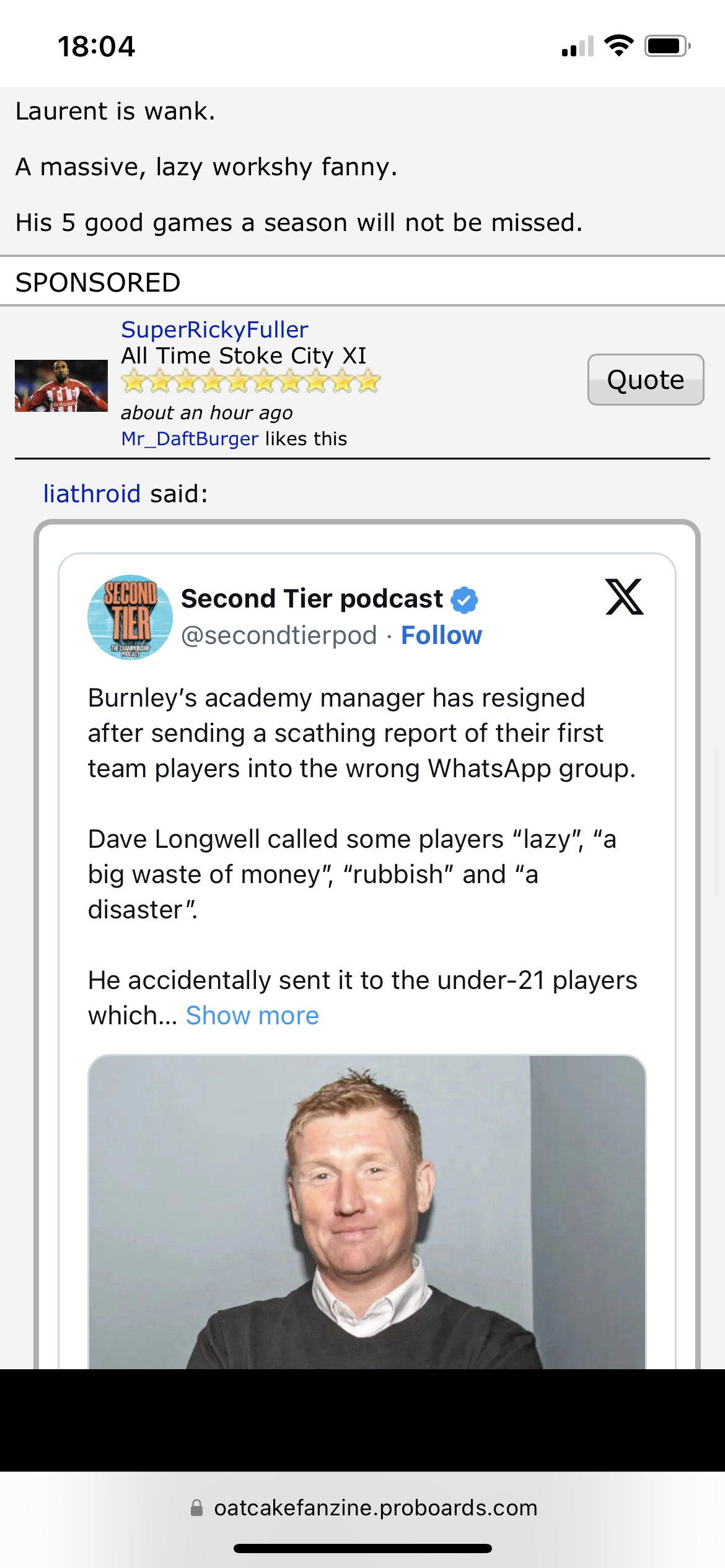This screenshot has height=1568, width=725.
Task: Open SuperRickyFuller's profile link
Action: pos(214,330)
